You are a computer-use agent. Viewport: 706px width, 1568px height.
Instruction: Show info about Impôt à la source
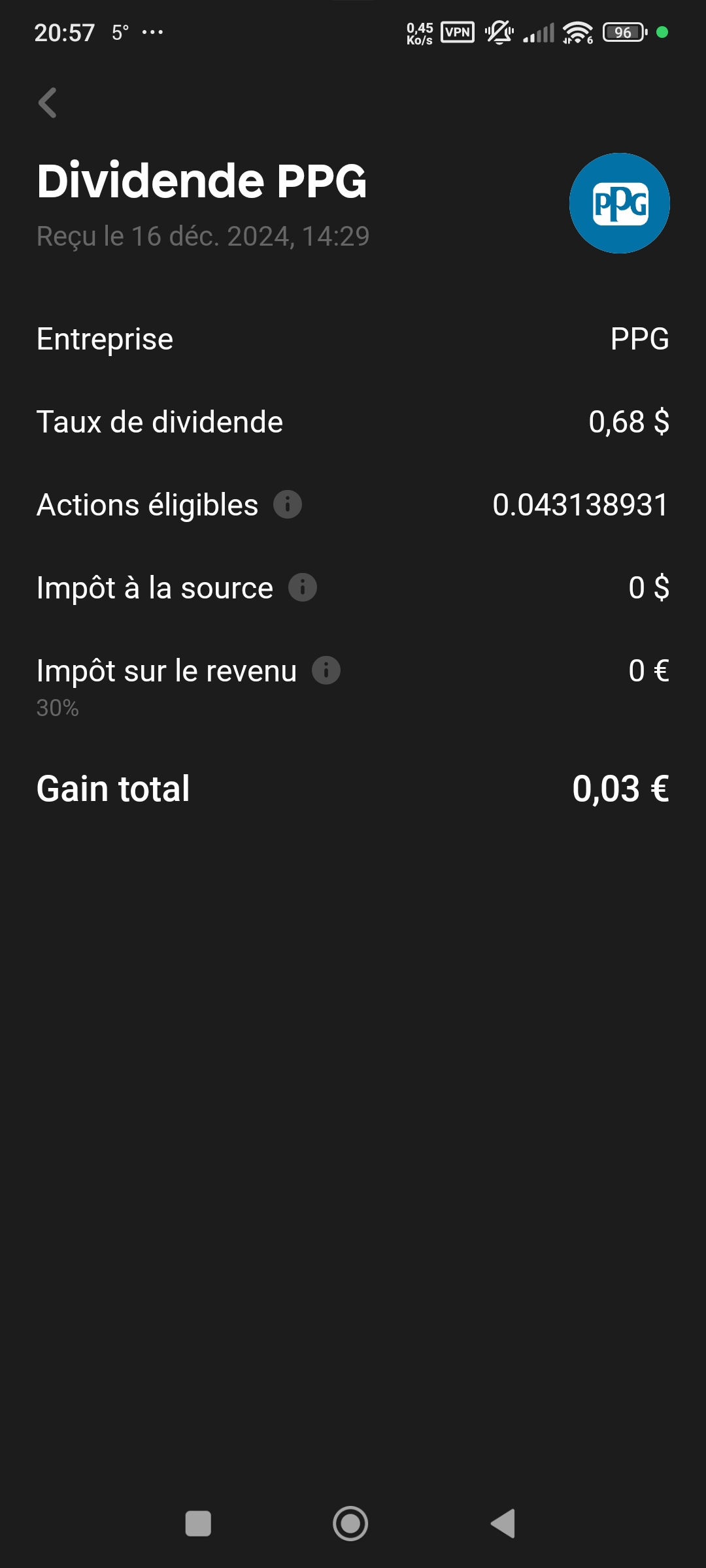coord(303,587)
